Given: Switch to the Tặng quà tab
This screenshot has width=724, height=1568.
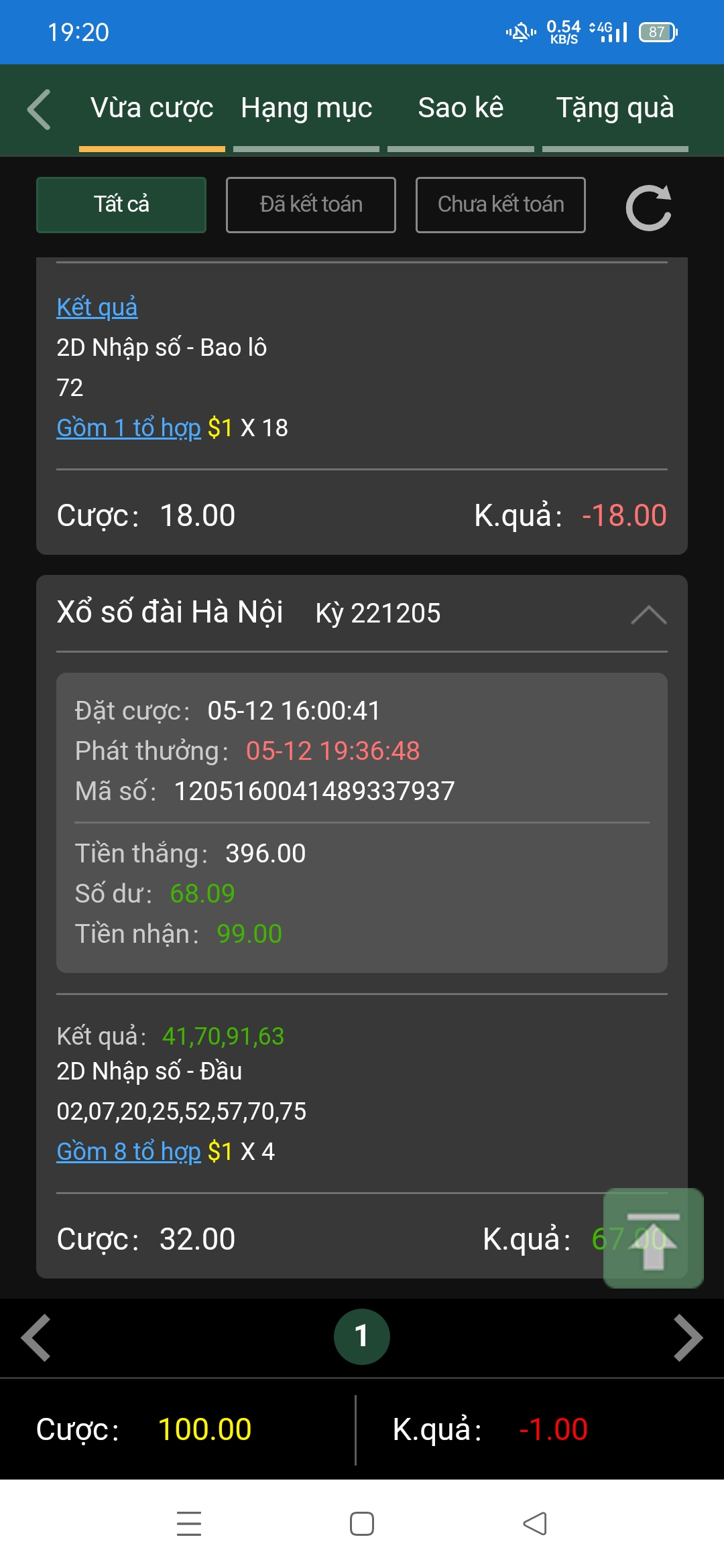Looking at the screenshot, I should [615, 109].
